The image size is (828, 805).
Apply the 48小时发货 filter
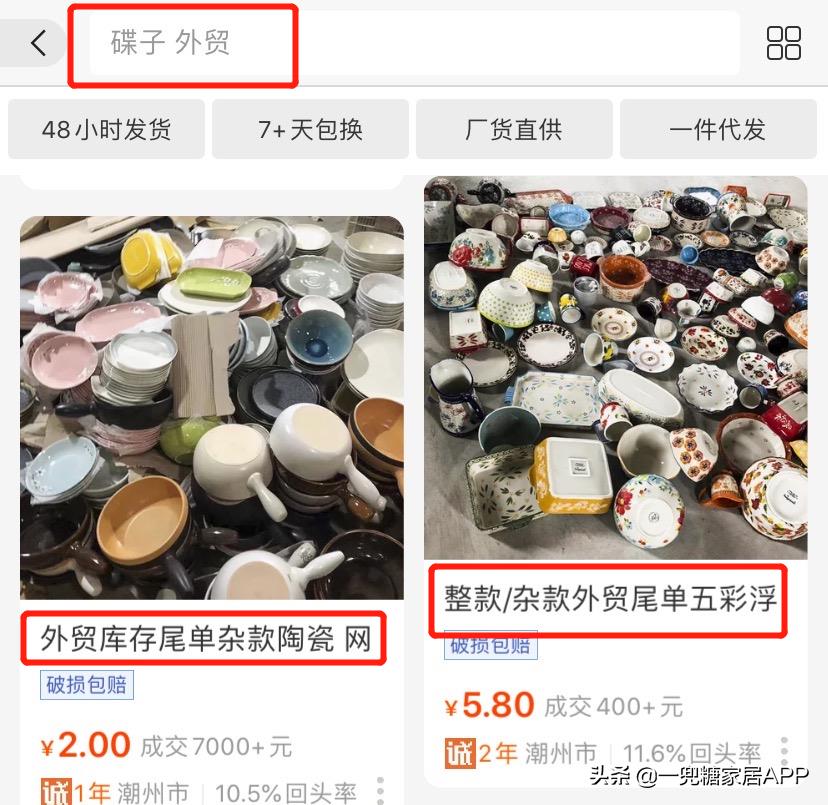point(106,129)
